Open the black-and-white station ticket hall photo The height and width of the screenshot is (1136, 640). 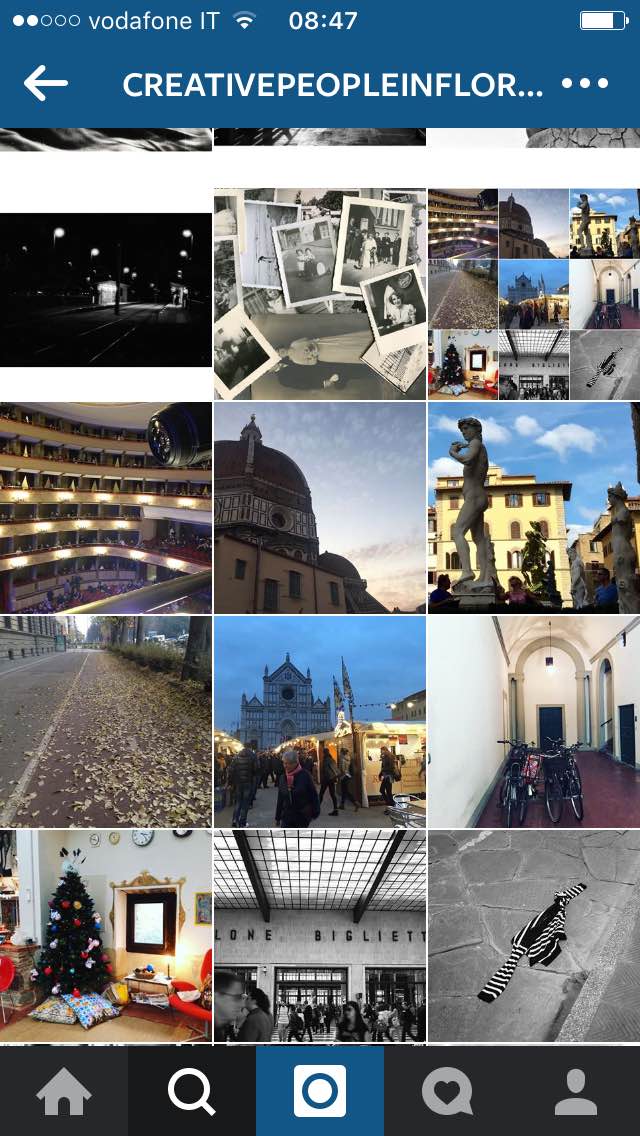[x=320, y=936]
